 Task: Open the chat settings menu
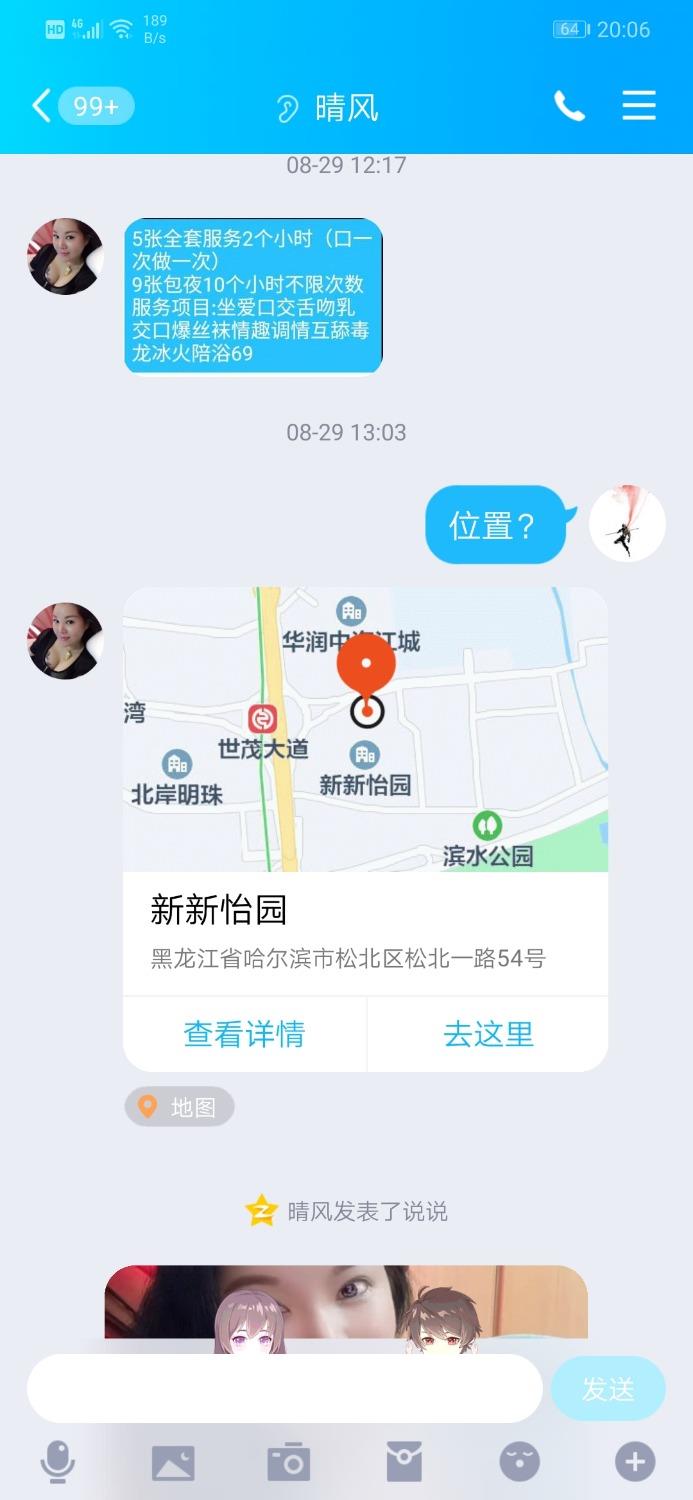[x=639, y=106]
